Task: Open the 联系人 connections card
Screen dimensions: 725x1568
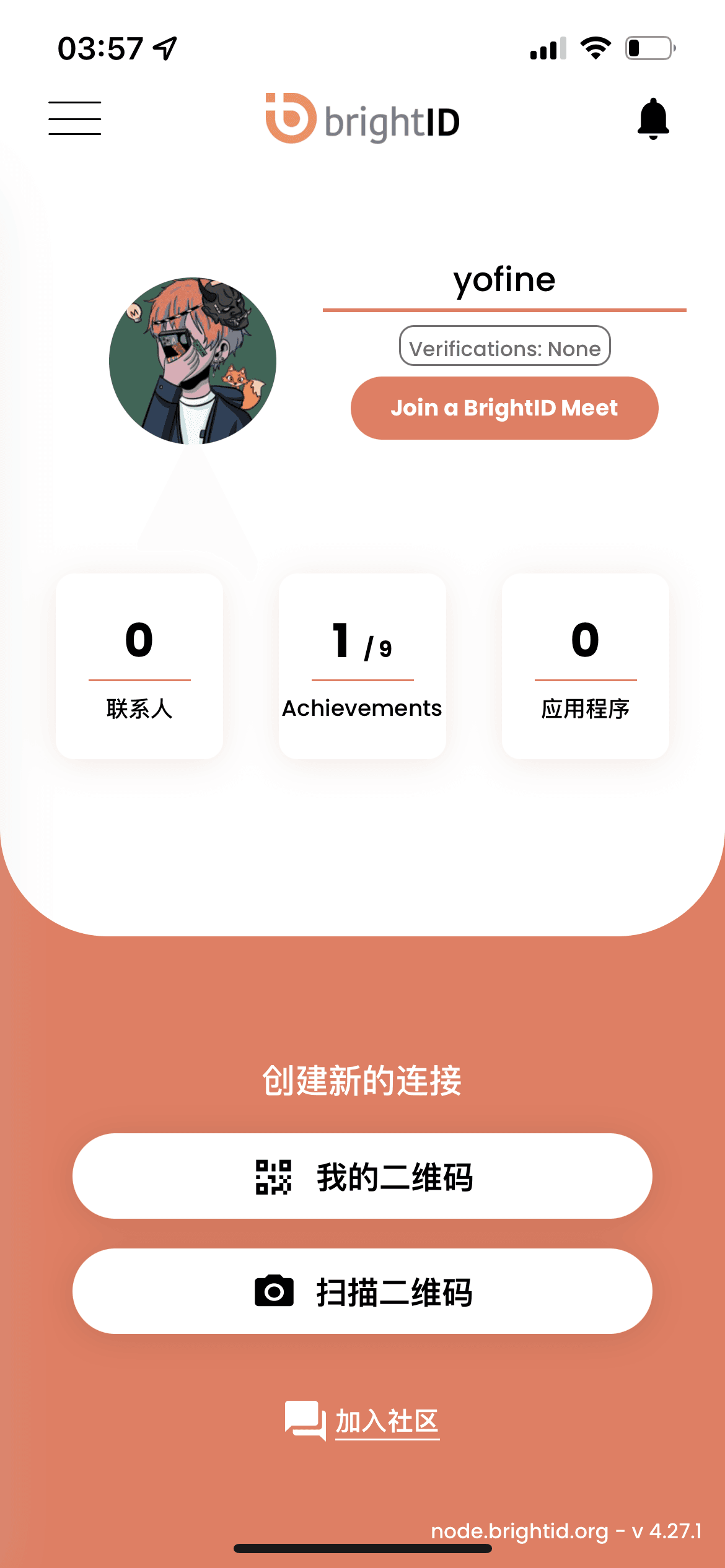Action: click(139, 666)
